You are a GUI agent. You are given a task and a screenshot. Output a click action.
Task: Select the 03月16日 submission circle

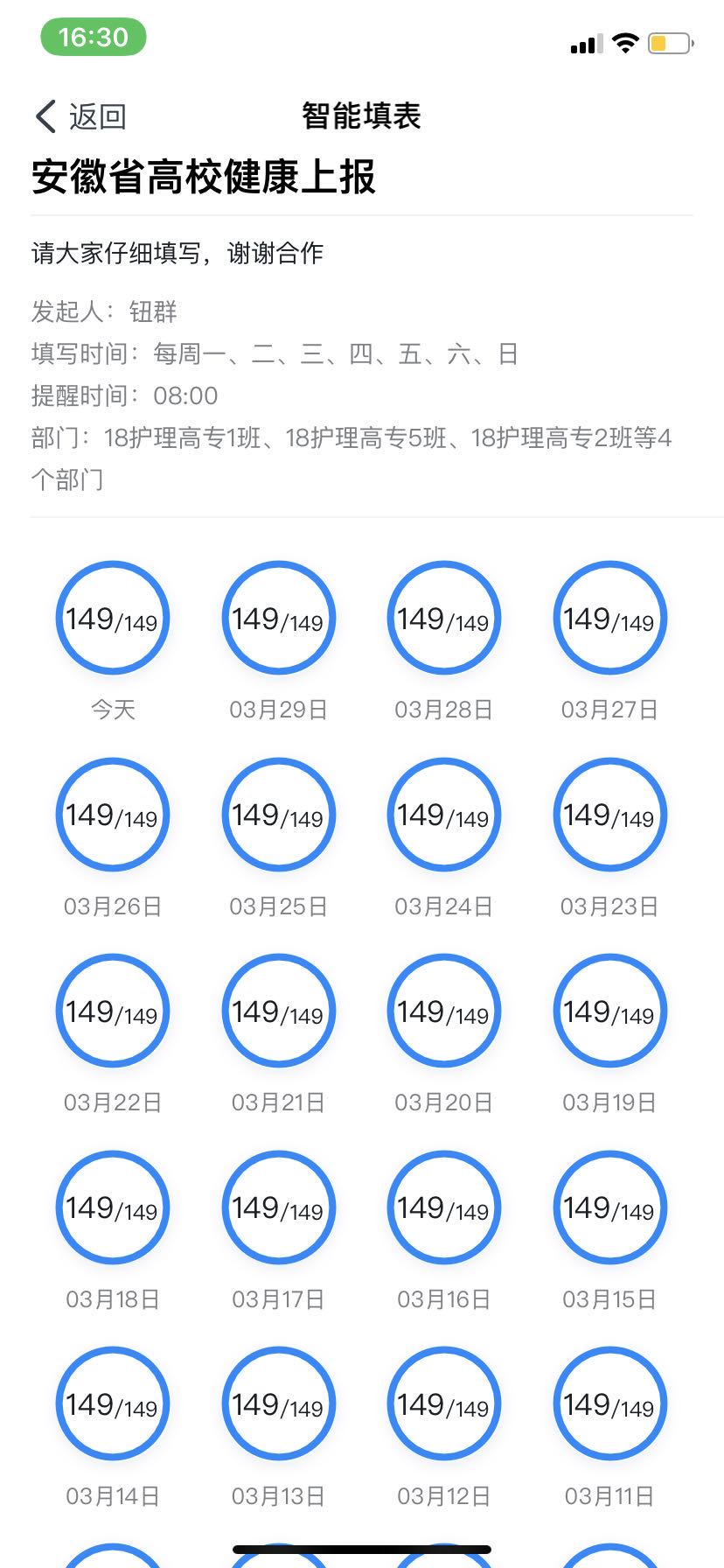tap(443, 1208)
